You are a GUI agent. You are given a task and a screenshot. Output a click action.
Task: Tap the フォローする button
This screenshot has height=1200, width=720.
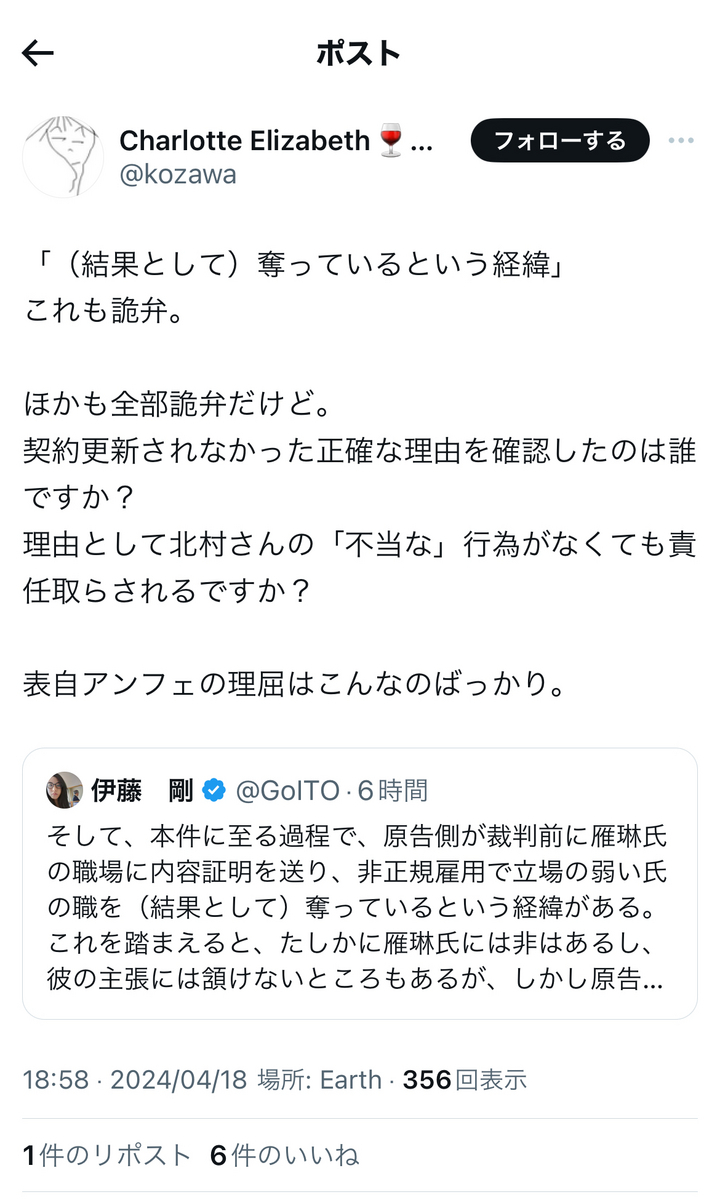(x=559, y=141)
